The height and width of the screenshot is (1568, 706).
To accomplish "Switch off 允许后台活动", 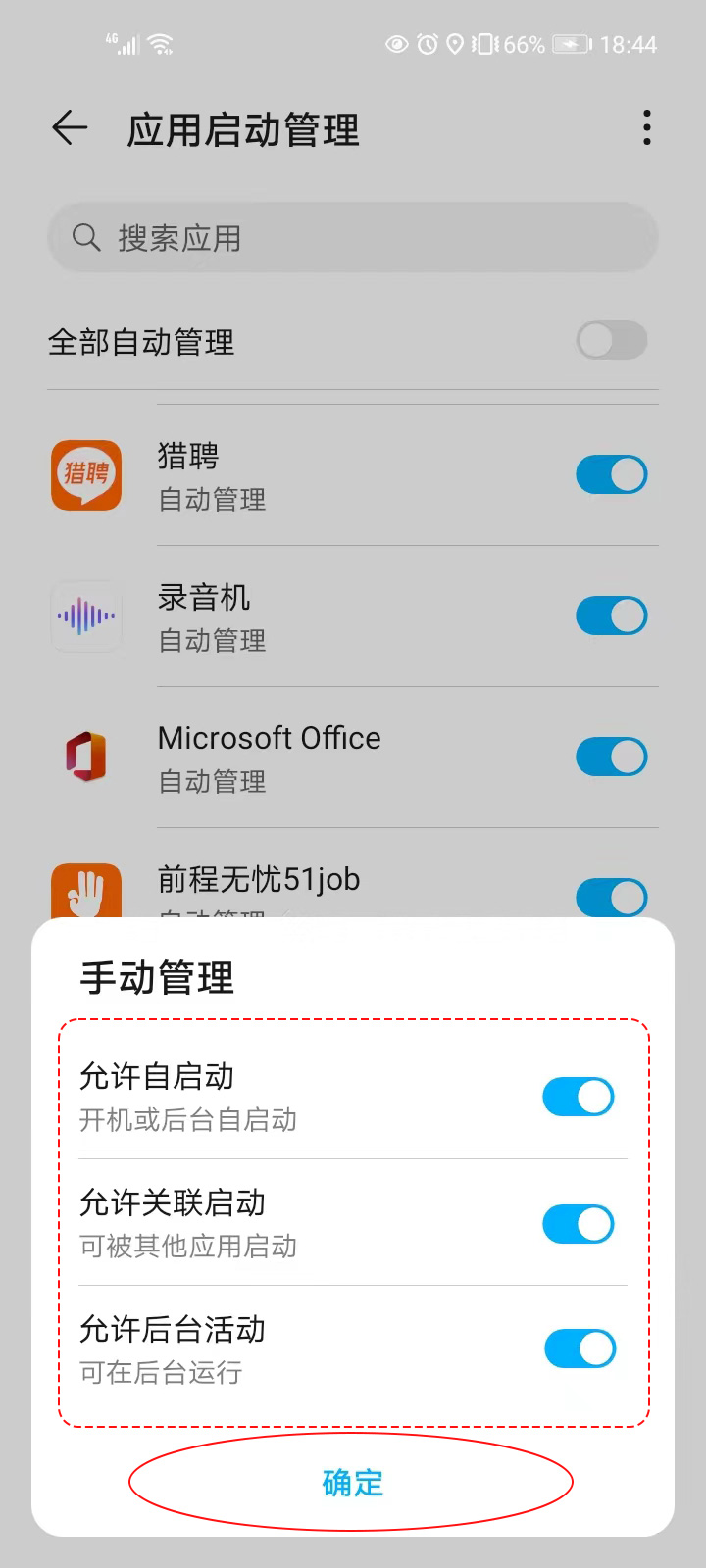I will coord(580,1348).
